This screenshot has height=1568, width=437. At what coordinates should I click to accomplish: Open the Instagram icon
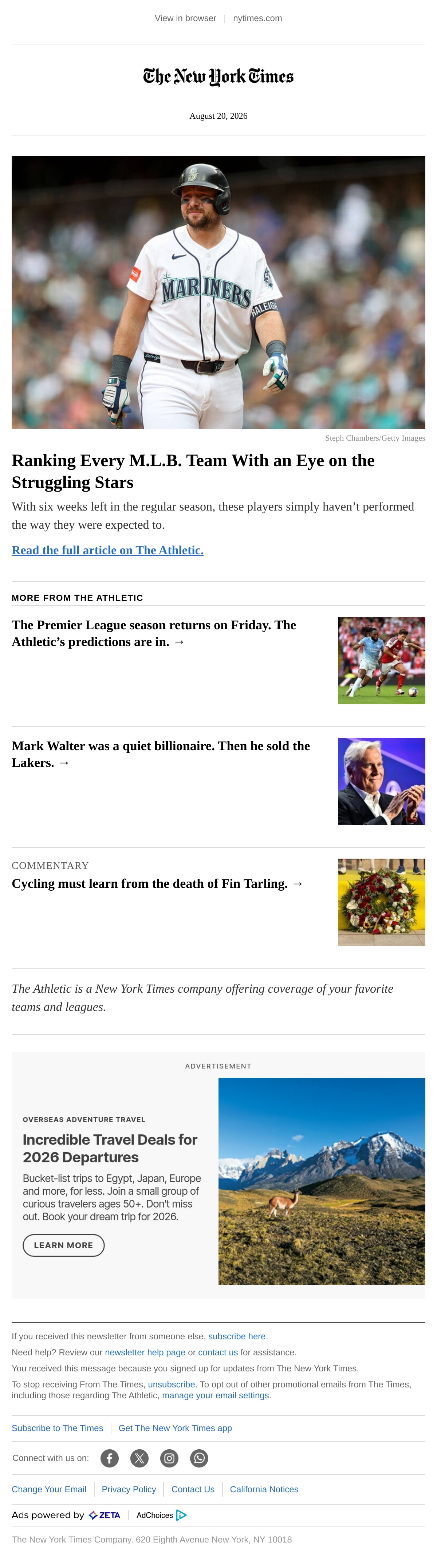169,1458
